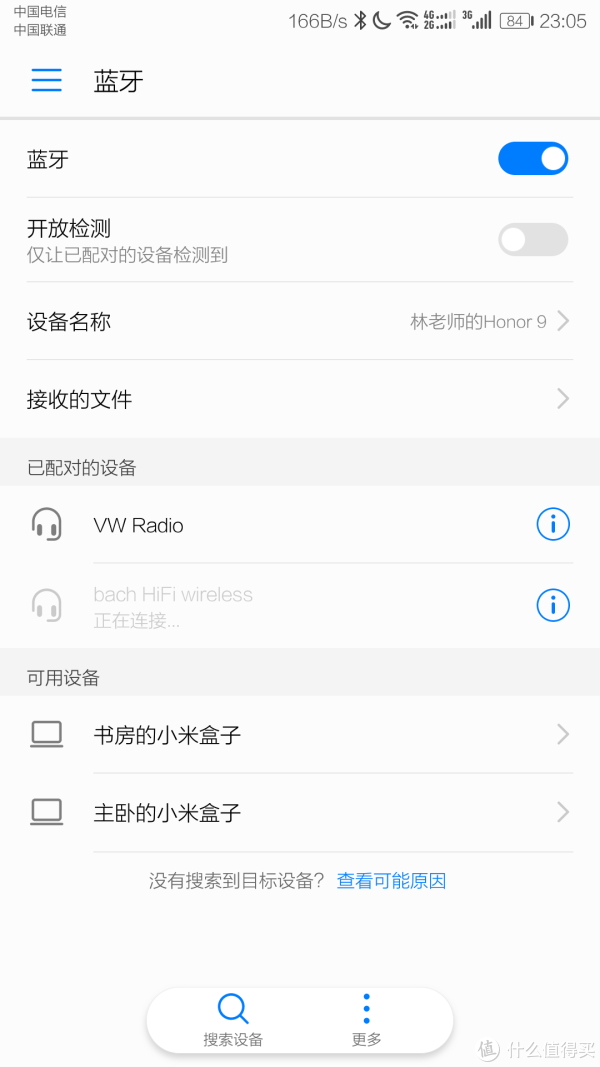Image resolution: width=600 pixels, height=1067 pixels.
Task: Tap 搜索设备 to search for devices
Action: coord(233,1020)
